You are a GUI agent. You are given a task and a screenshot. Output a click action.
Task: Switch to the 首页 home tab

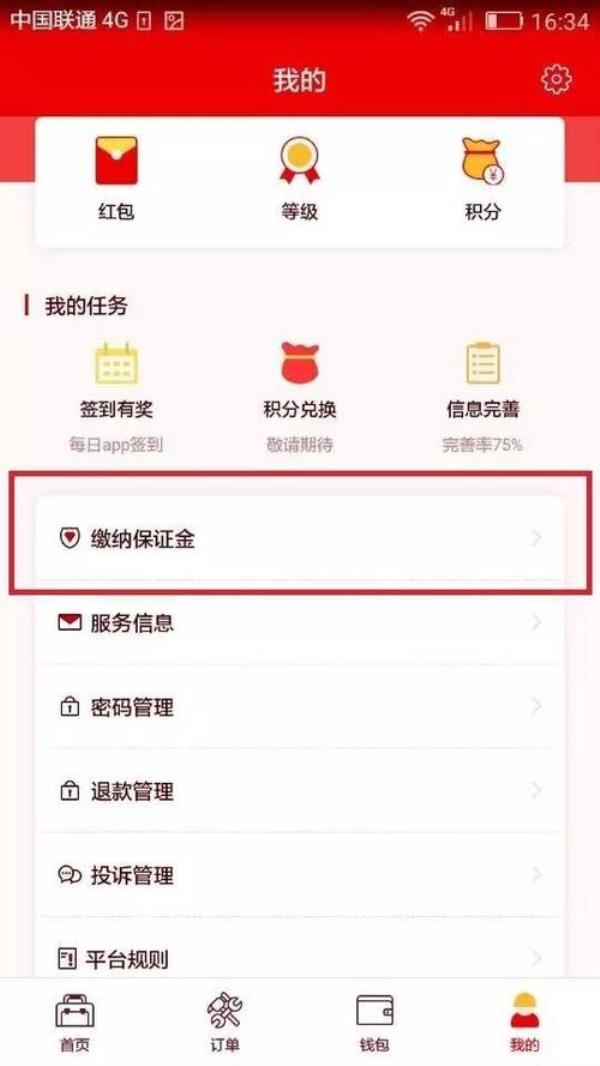(75, 1022)
